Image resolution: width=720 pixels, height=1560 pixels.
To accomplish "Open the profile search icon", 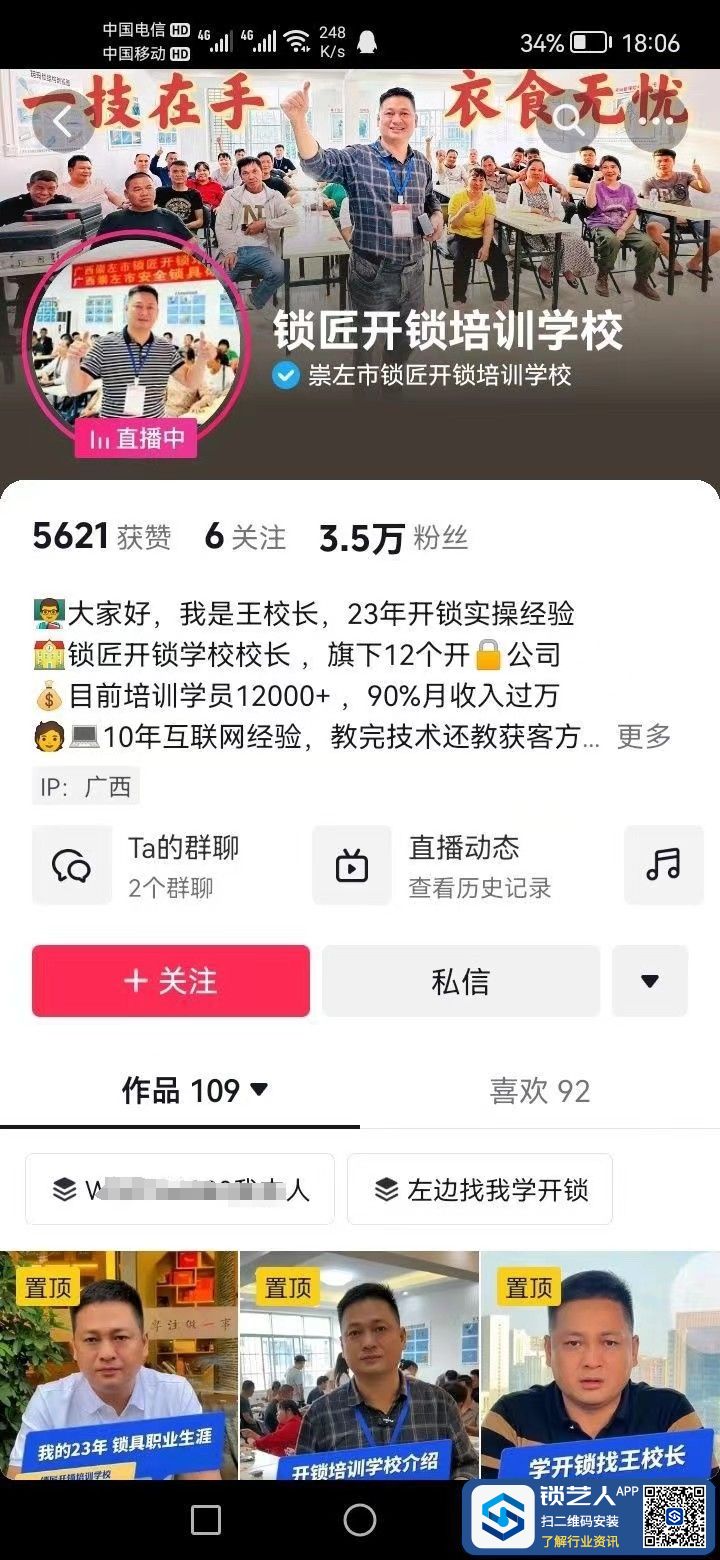I will click(568, 122).
